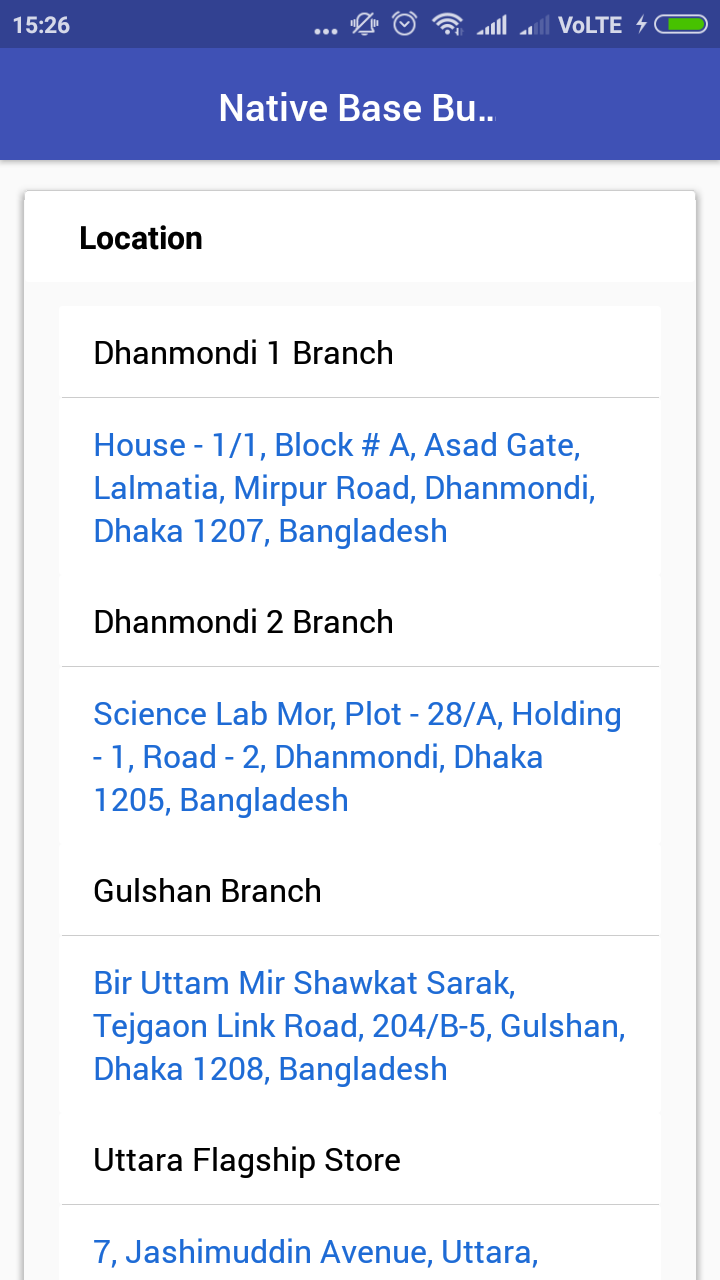Select the Location section header

(141, 238)
